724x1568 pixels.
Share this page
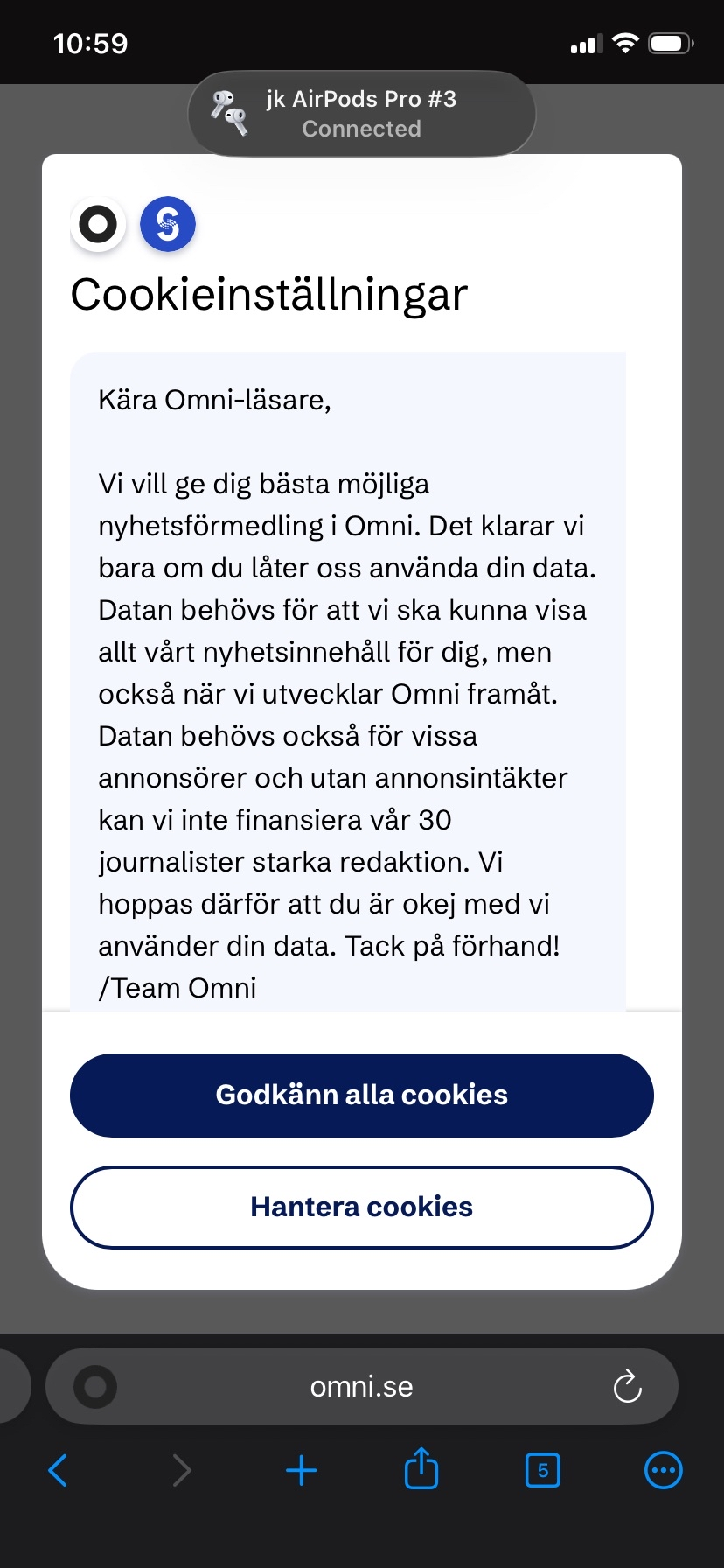(421, 1469)
